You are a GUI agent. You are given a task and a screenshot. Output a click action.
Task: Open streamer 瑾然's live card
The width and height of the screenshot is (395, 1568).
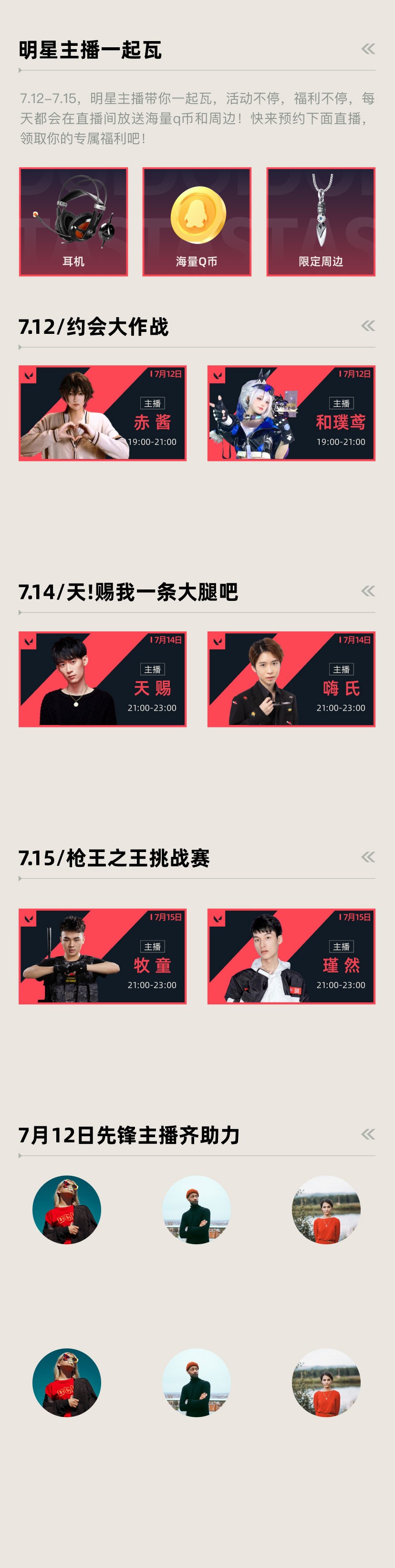[291, 956]
